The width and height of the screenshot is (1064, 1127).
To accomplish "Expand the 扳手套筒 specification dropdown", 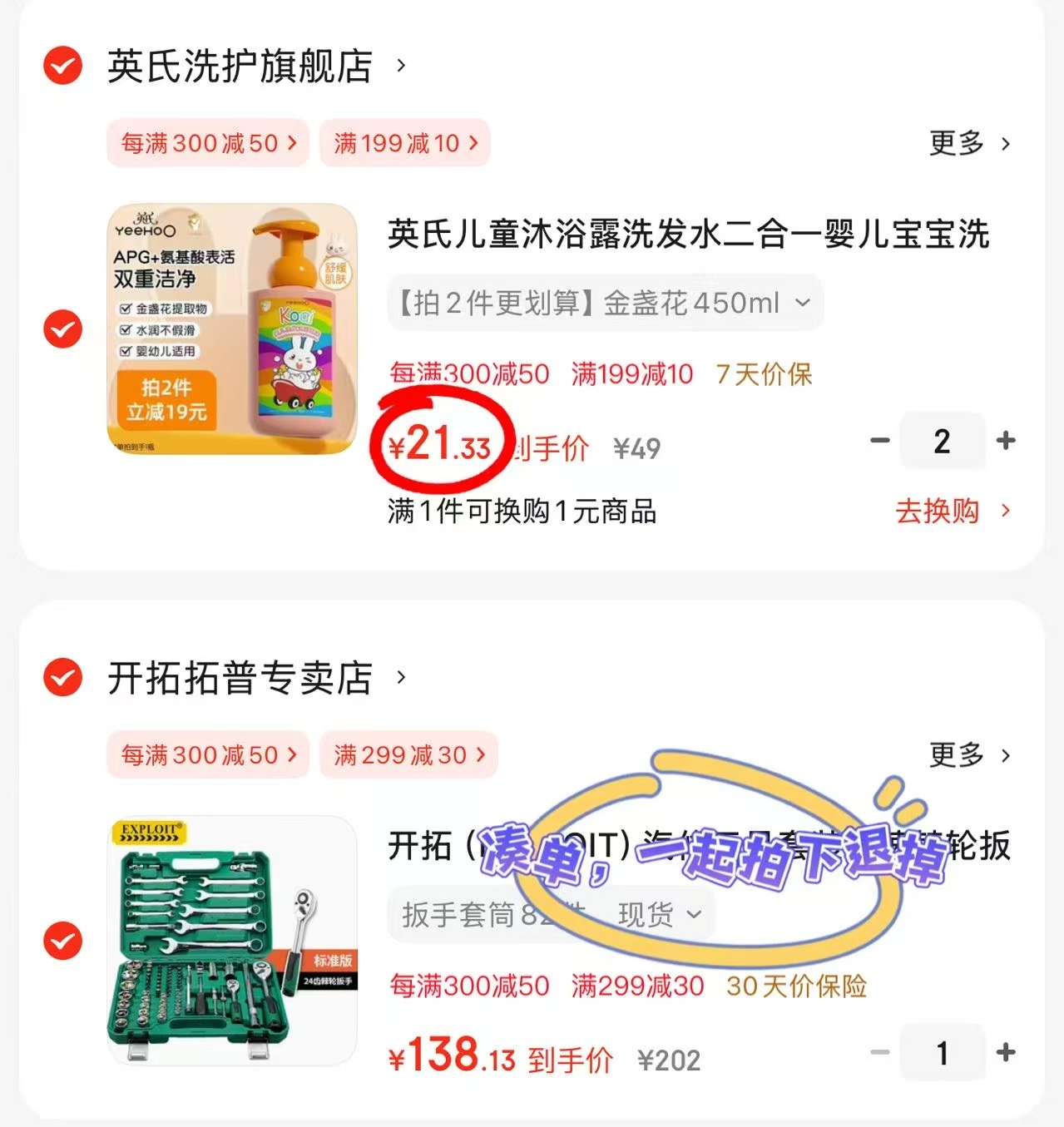I will (x=549, y=913).
